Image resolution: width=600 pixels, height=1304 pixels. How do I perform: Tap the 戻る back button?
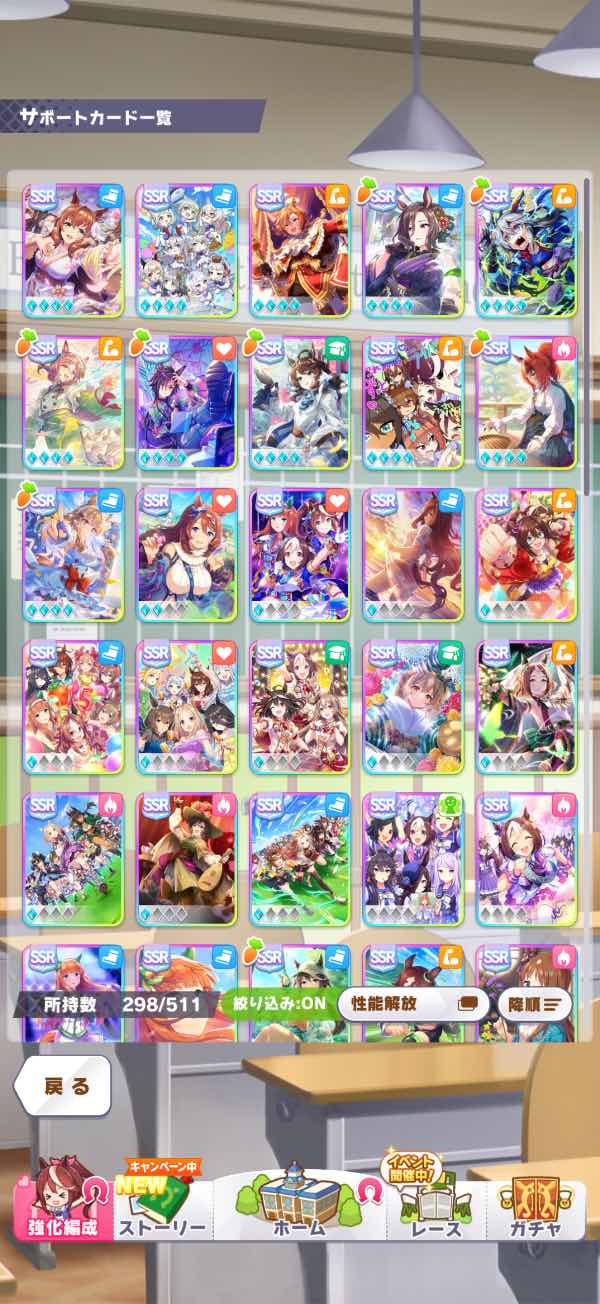66,1087
